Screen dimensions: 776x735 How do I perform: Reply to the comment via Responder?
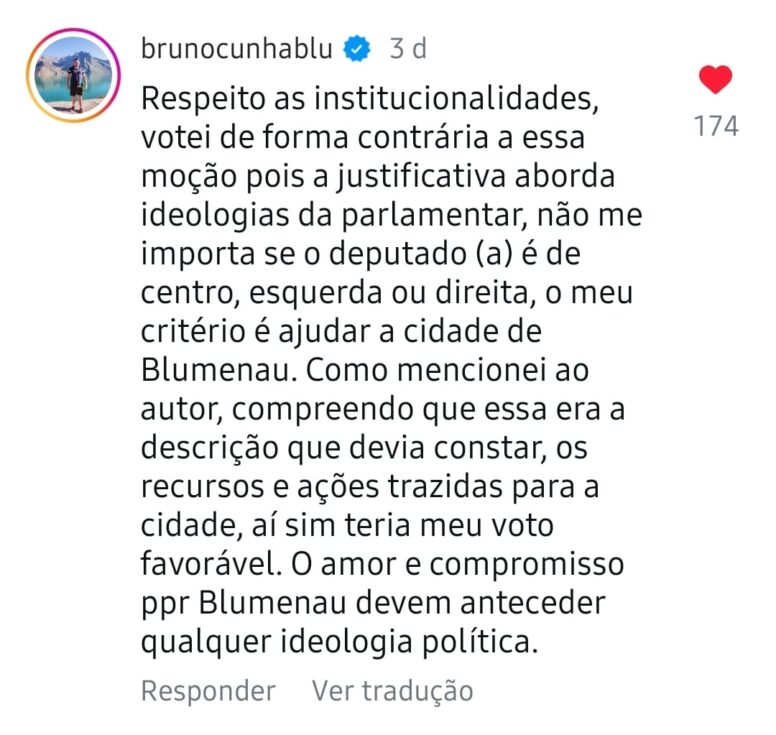coord(207,691)
